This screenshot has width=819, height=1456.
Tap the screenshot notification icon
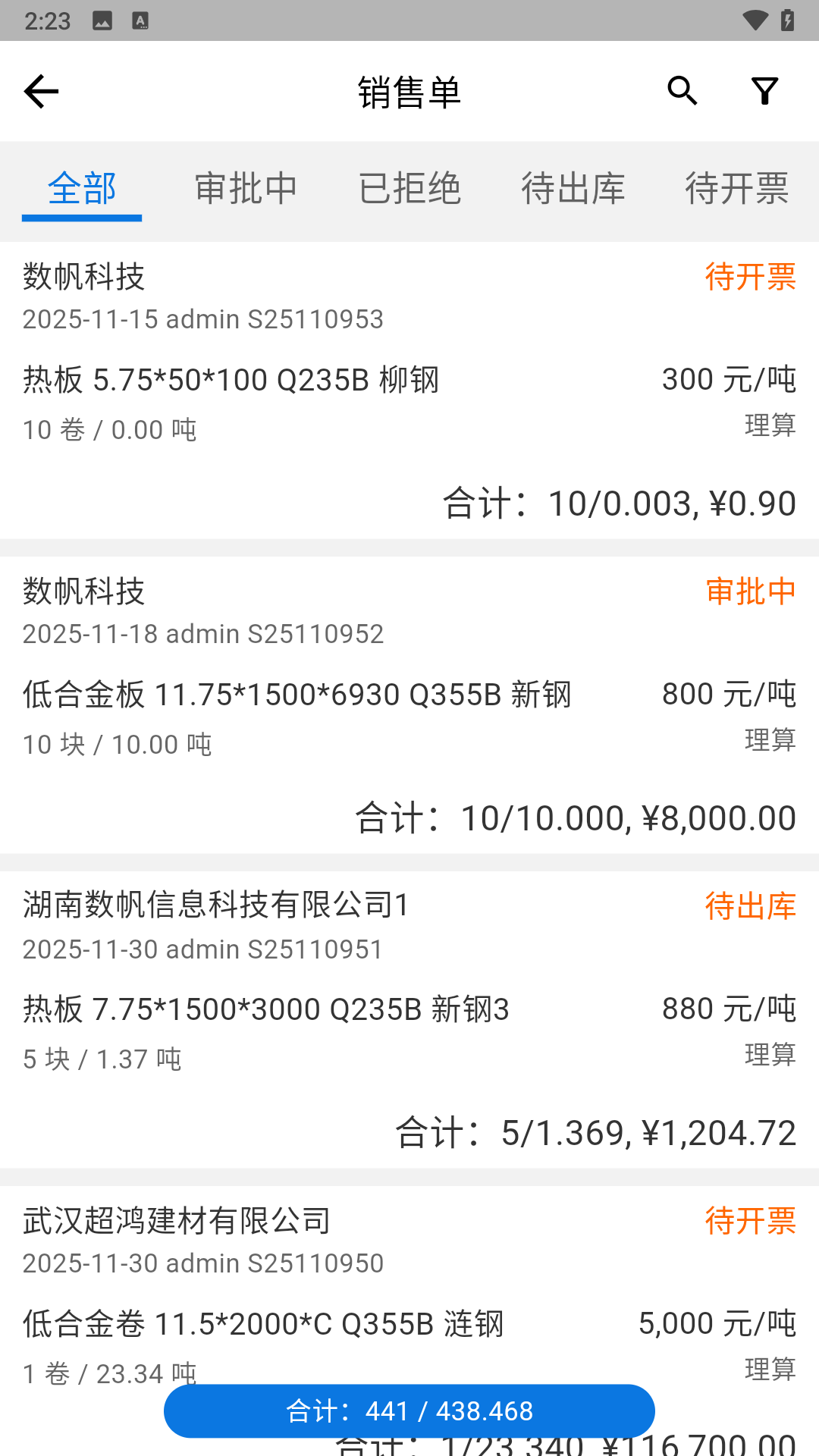pos(102,22)
